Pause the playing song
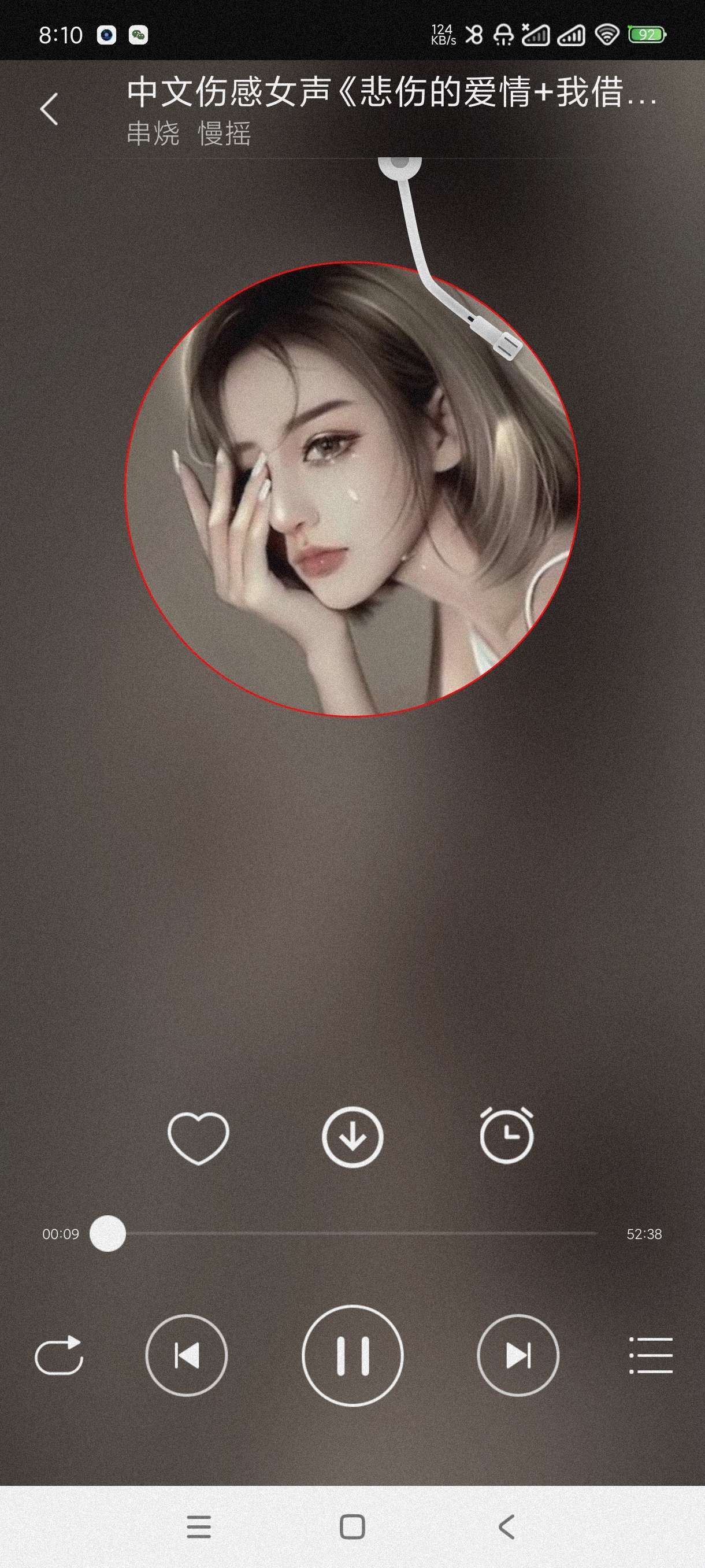Viewport: 705px width, 1568px height. point(352,1355)
